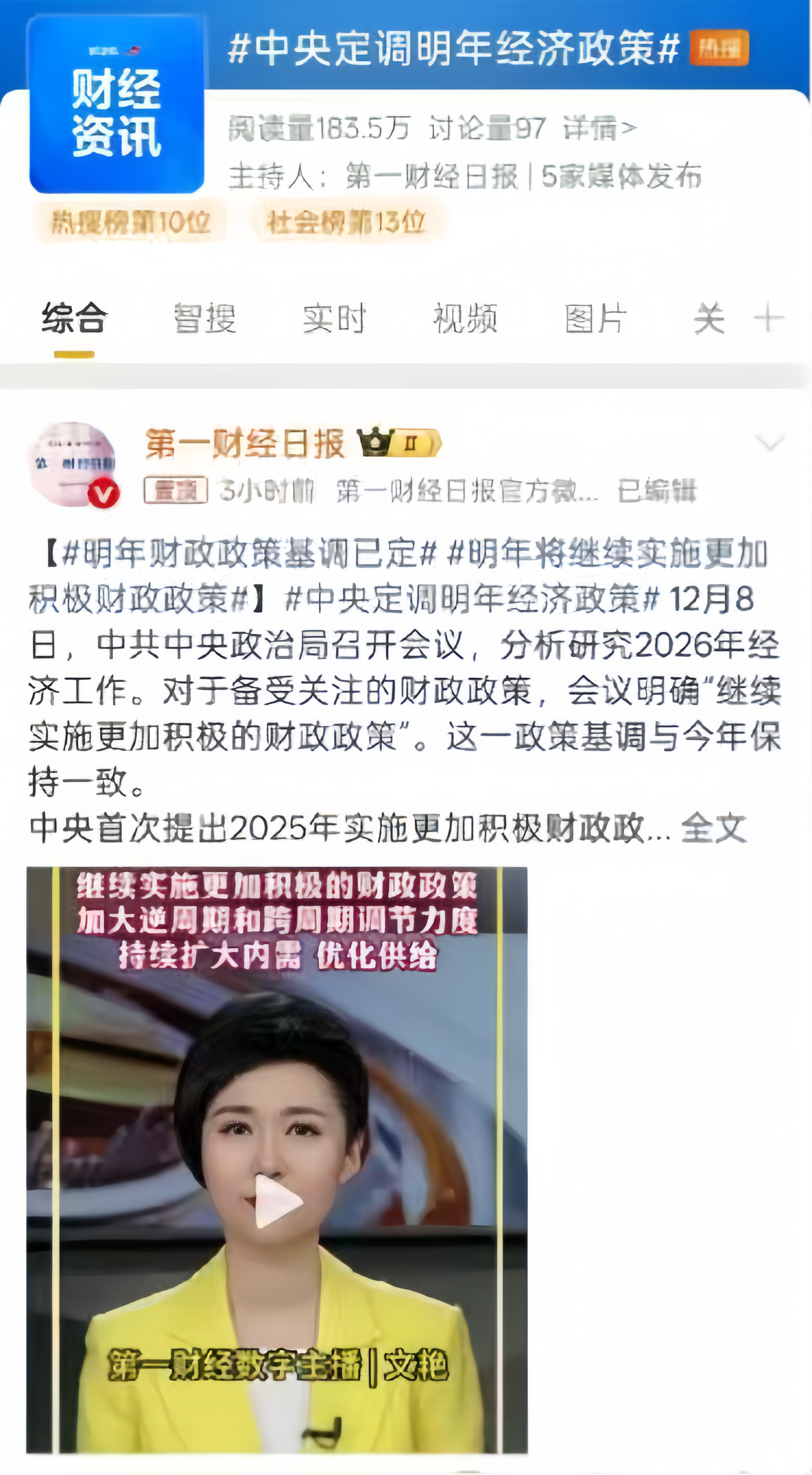812x1475 pixels.
Task: Open 第一财经日报 profile avatar
Action: pyautogui.click(x=73, y=464)
